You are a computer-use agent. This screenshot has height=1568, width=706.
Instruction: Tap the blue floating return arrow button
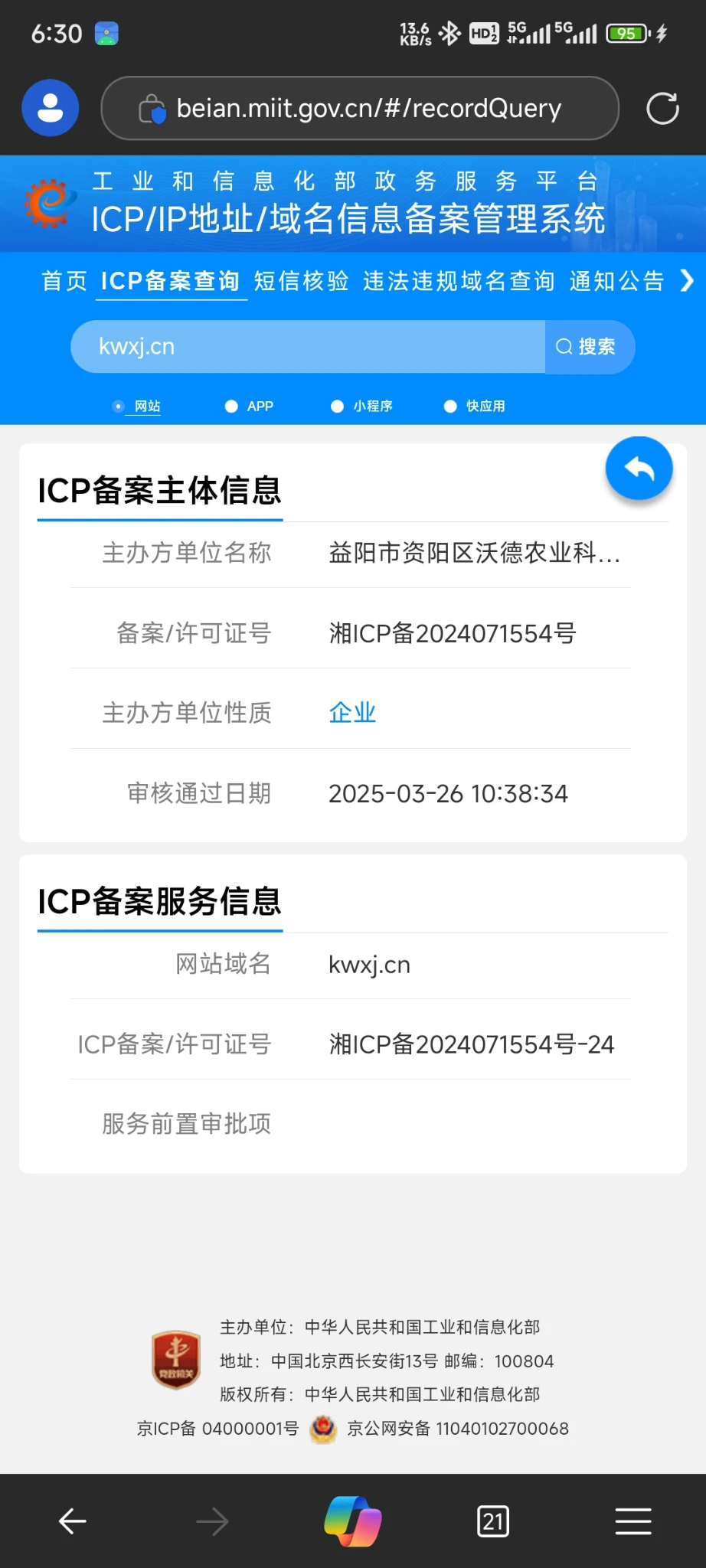tap(639, 469)
